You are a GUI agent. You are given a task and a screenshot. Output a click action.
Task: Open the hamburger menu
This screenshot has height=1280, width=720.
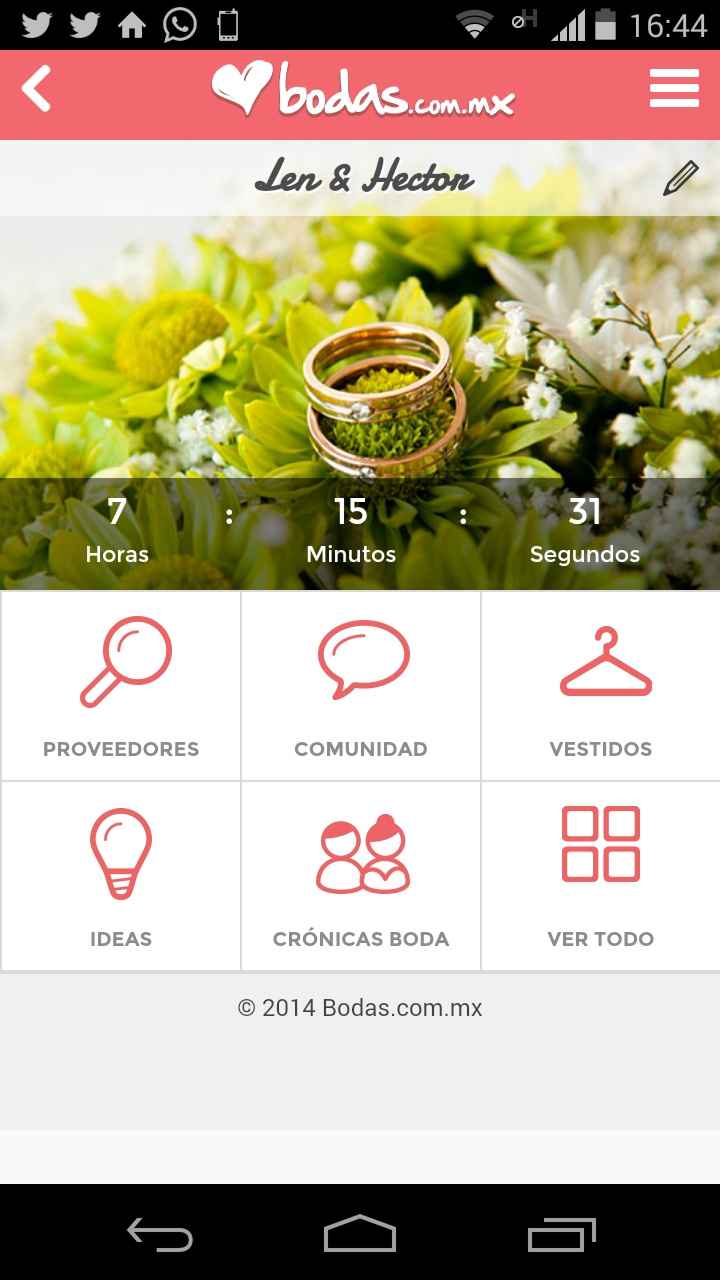pyautogui.click(x=674, y=89)
